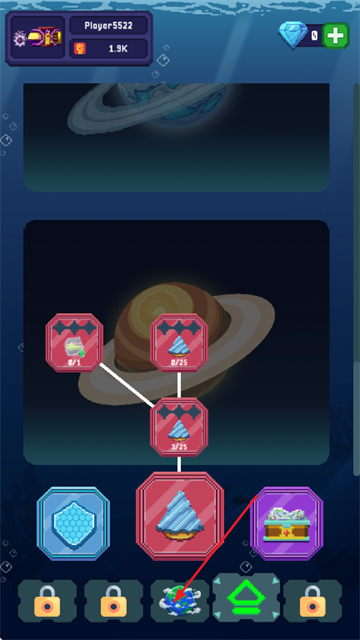Image resolution: width=360 pixels, height=640 pixels.
Task: Select the 3/25 drill upgrade node
Action: pos(179,427)
